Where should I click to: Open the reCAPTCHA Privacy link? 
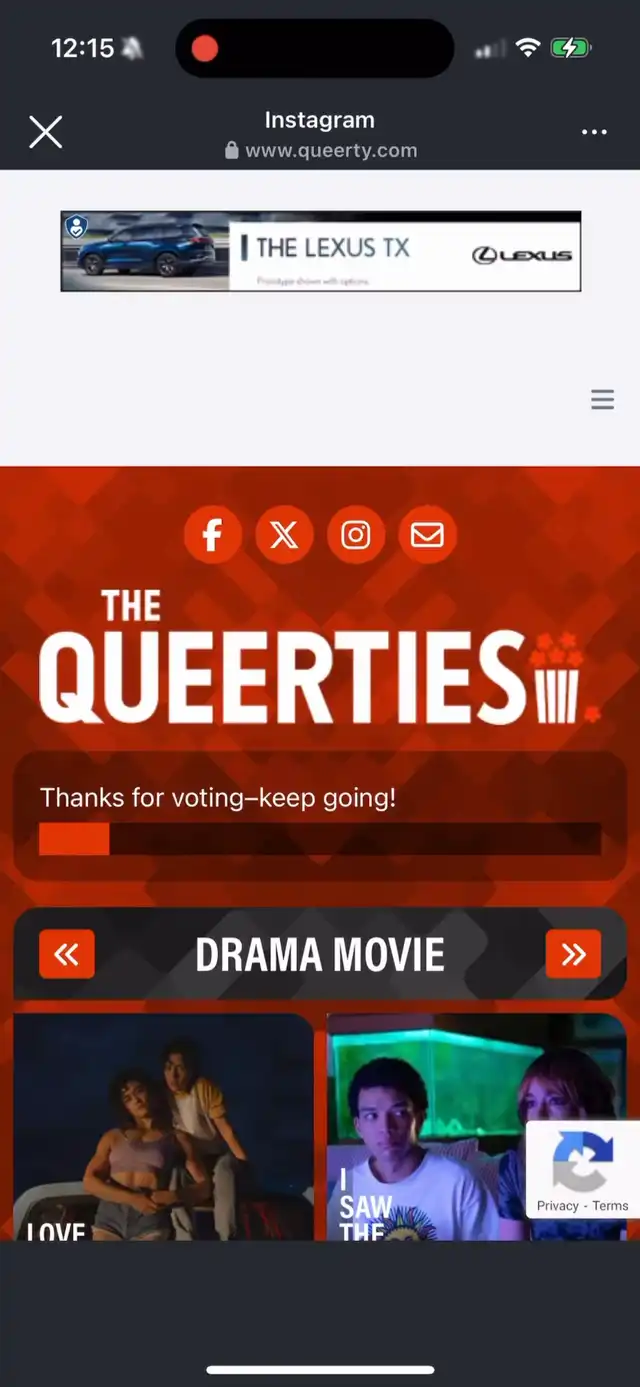558,1206
